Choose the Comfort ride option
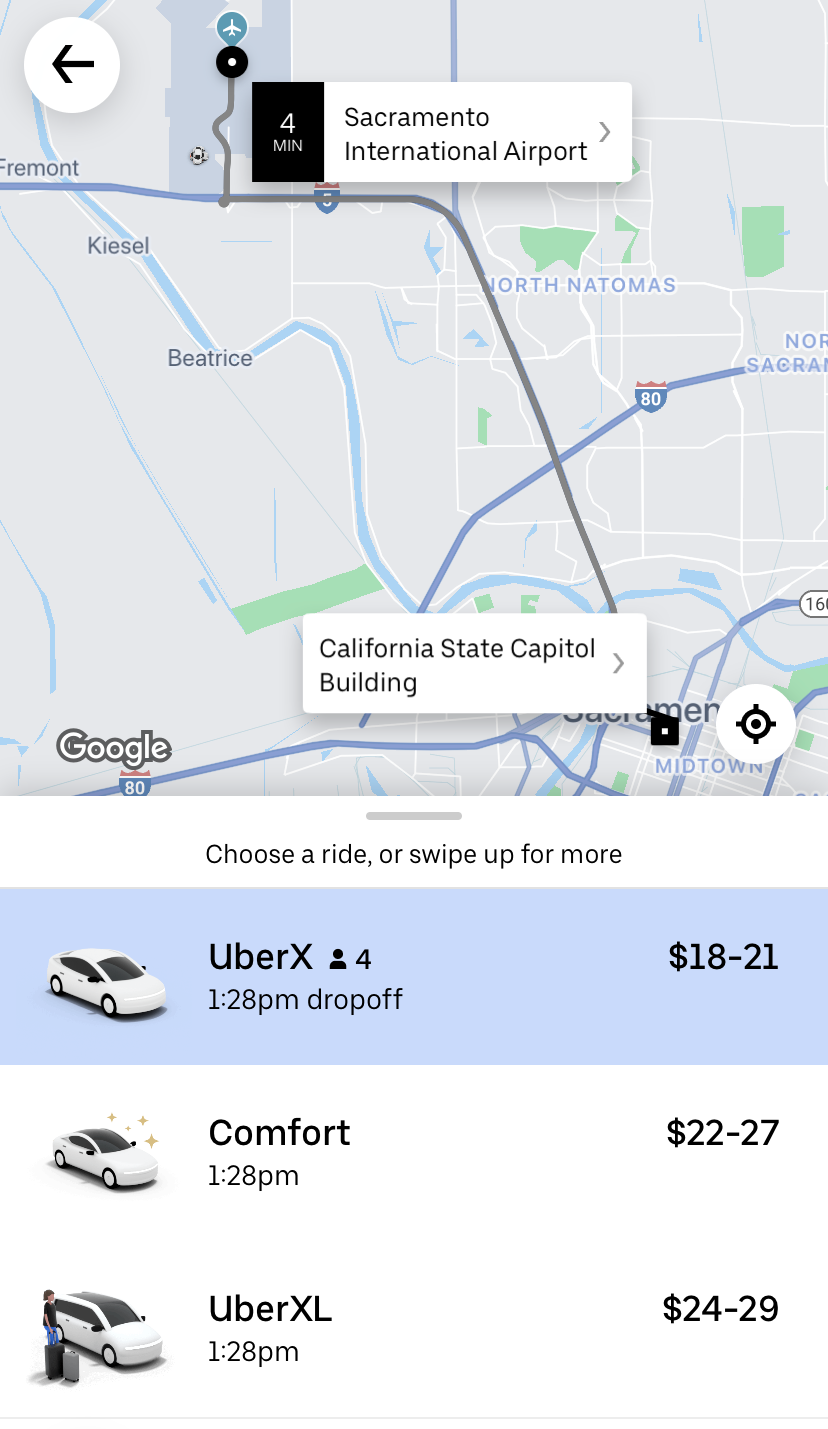828x1429 pixels. click(414, 1153)
